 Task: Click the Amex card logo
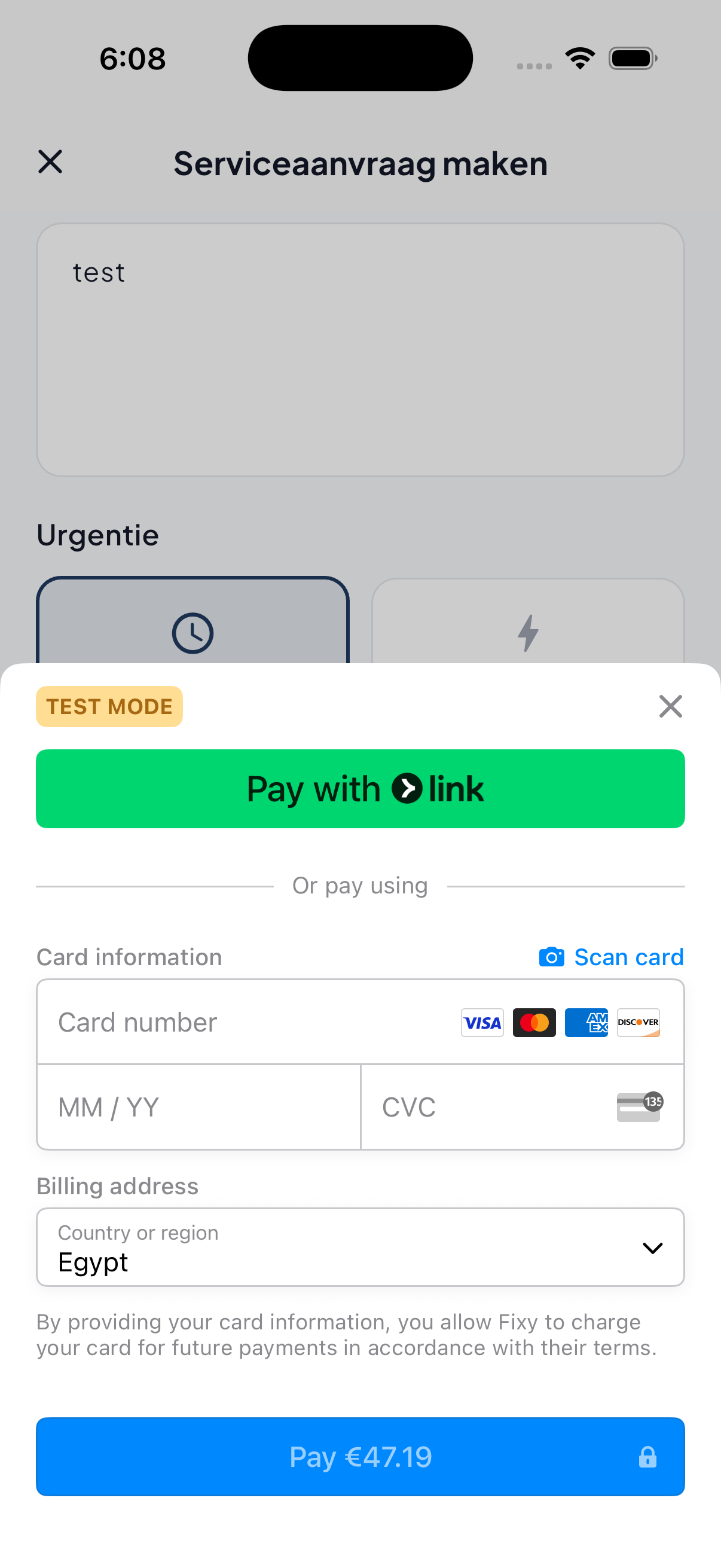point(586,1023)
